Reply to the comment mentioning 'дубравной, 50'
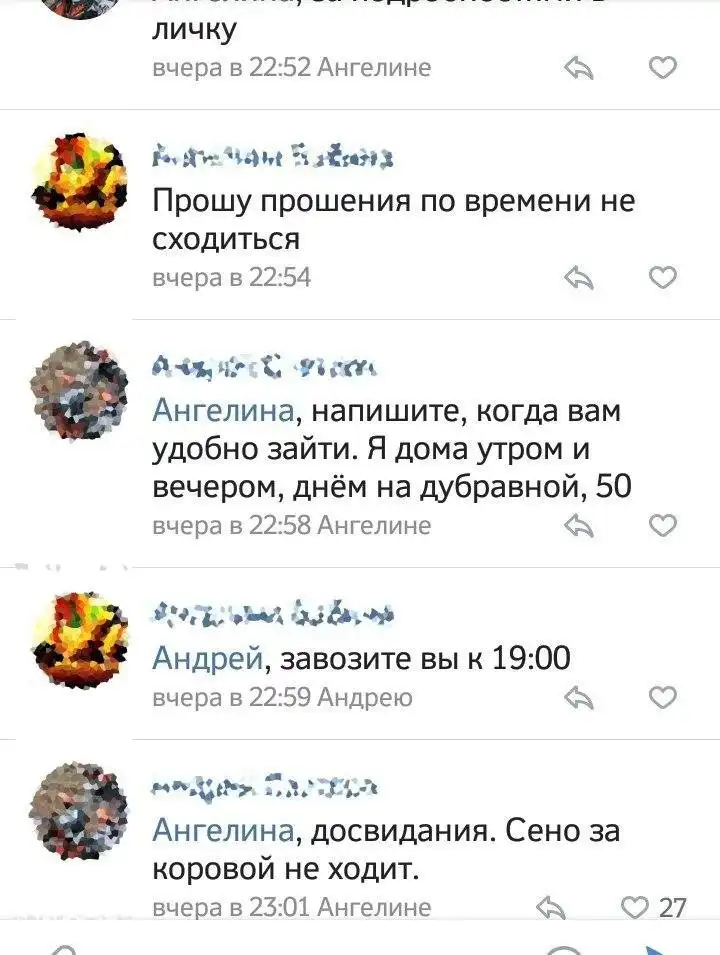The width and height of the screenshot is (720, 955). coord(579,525)
